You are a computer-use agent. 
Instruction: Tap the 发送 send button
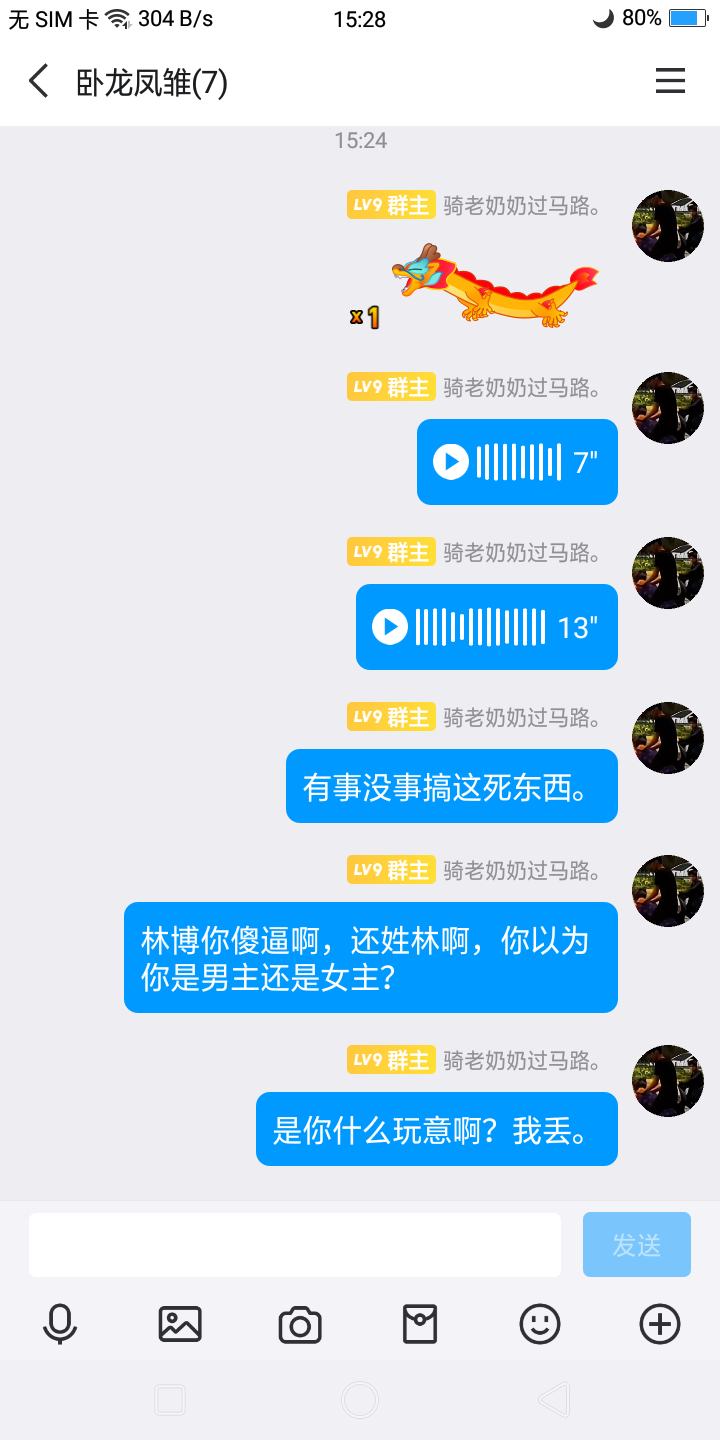636,1245
